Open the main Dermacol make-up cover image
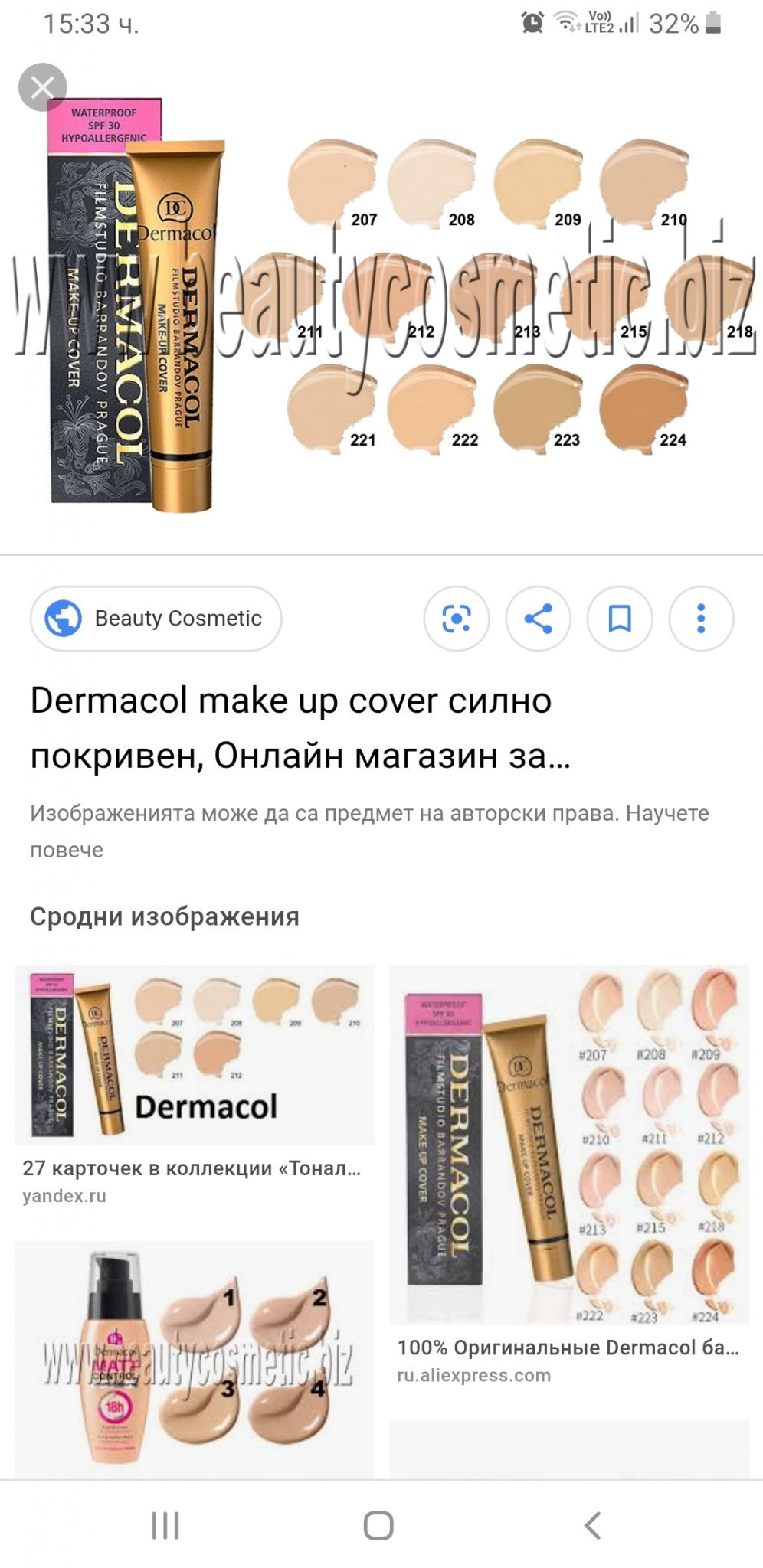 coord(383,306)
